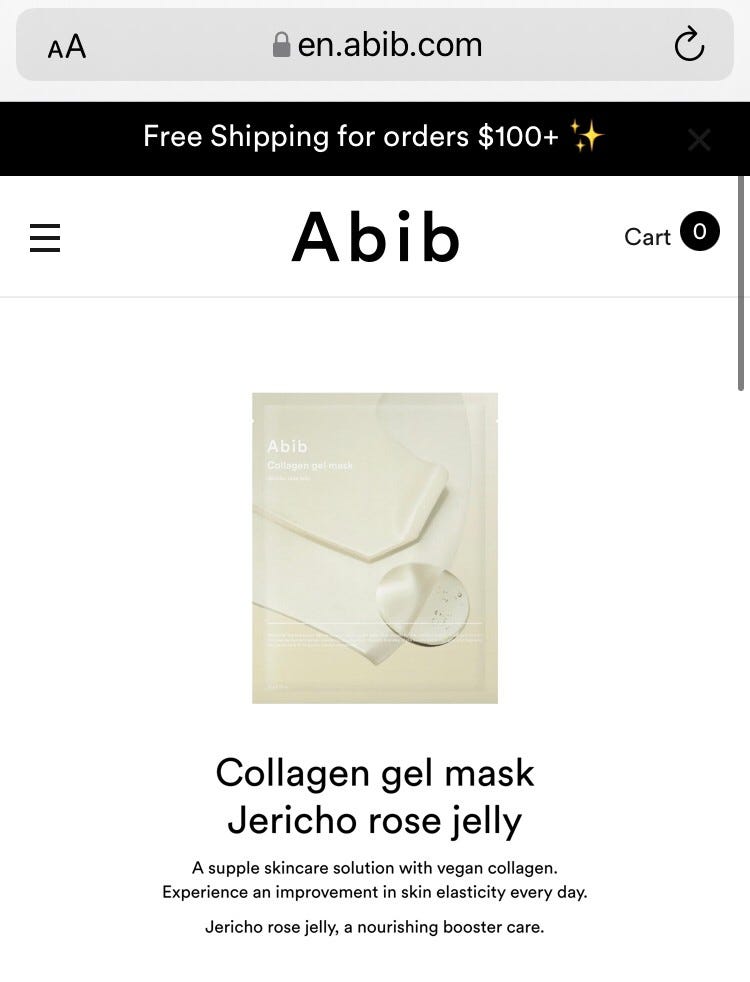Tap the Jericho rose jelly subtitle
Viewport: 750px width, 982px height.
(x=375, y=820)
